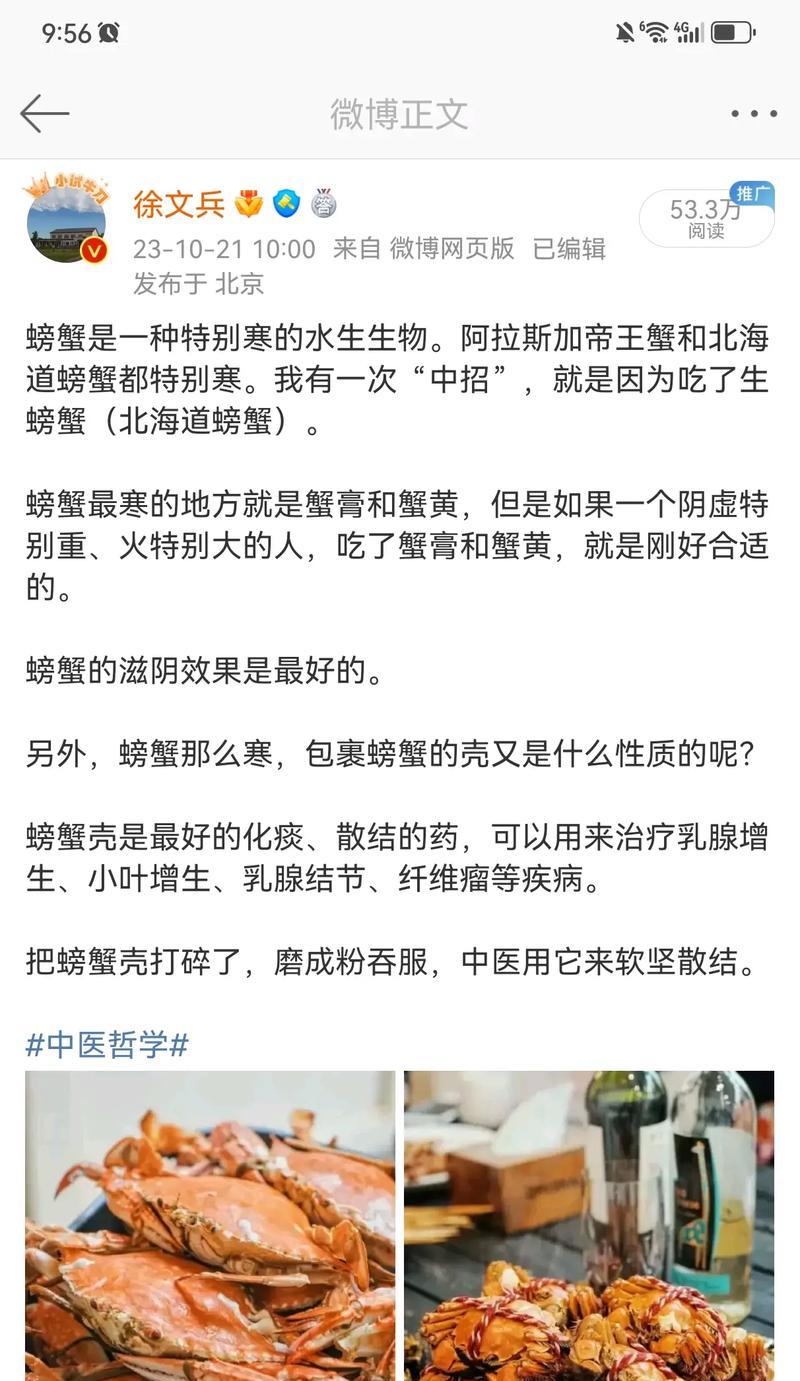Tap the 53.3万 阅读 推广 button

[x=706, y=218]
